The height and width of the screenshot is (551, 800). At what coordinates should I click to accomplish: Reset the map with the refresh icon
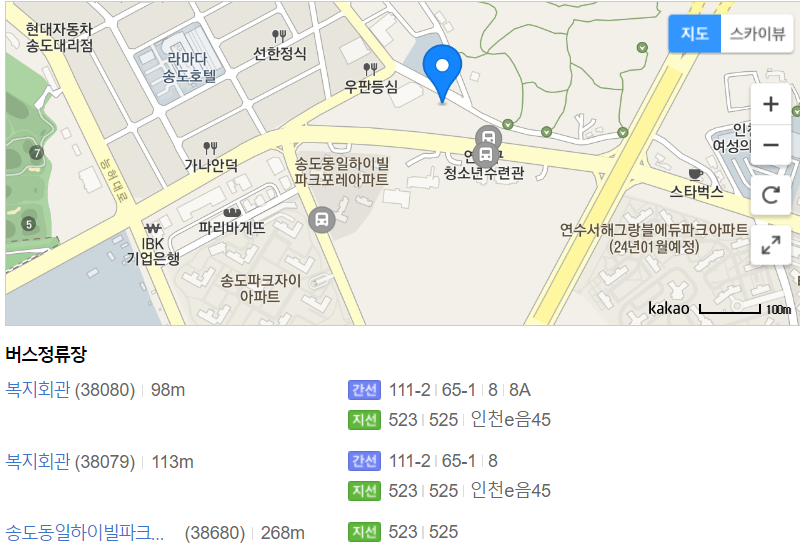coord(770,194)
